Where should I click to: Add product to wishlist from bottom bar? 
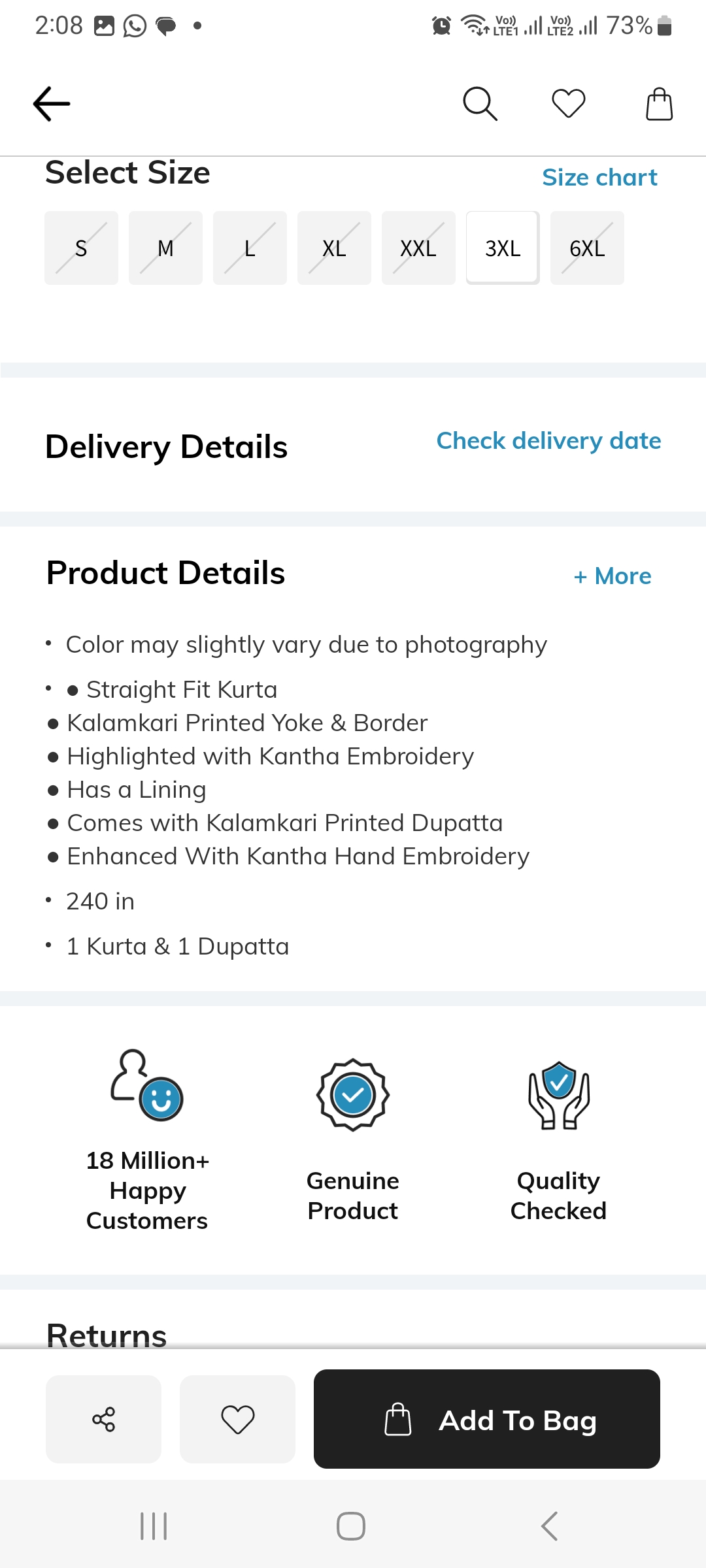[x=237, y=1419]
